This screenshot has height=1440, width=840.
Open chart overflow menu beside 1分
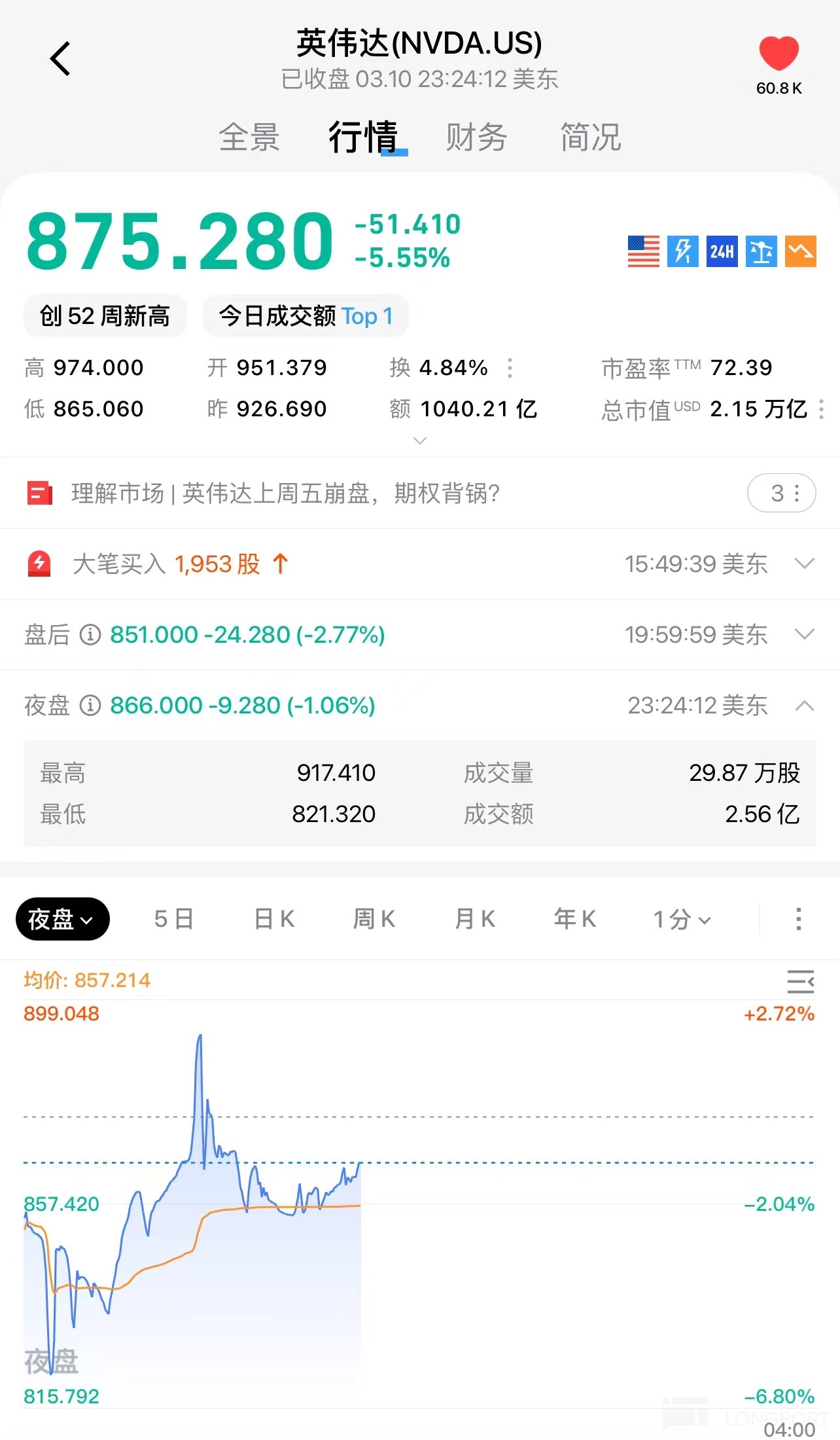click(x=798, y=919)
